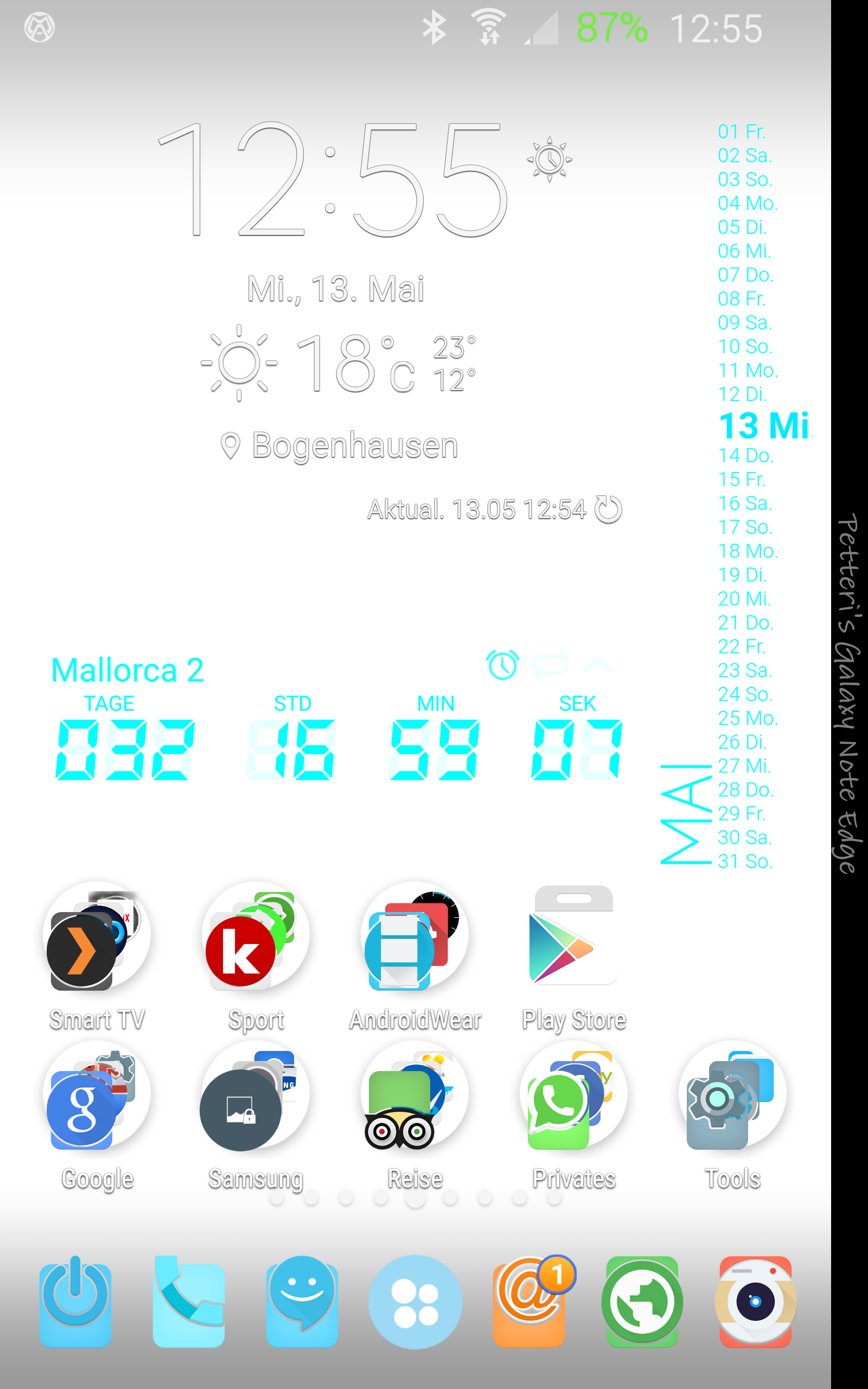Open the alarm icon next to the clock

point(550,160)
